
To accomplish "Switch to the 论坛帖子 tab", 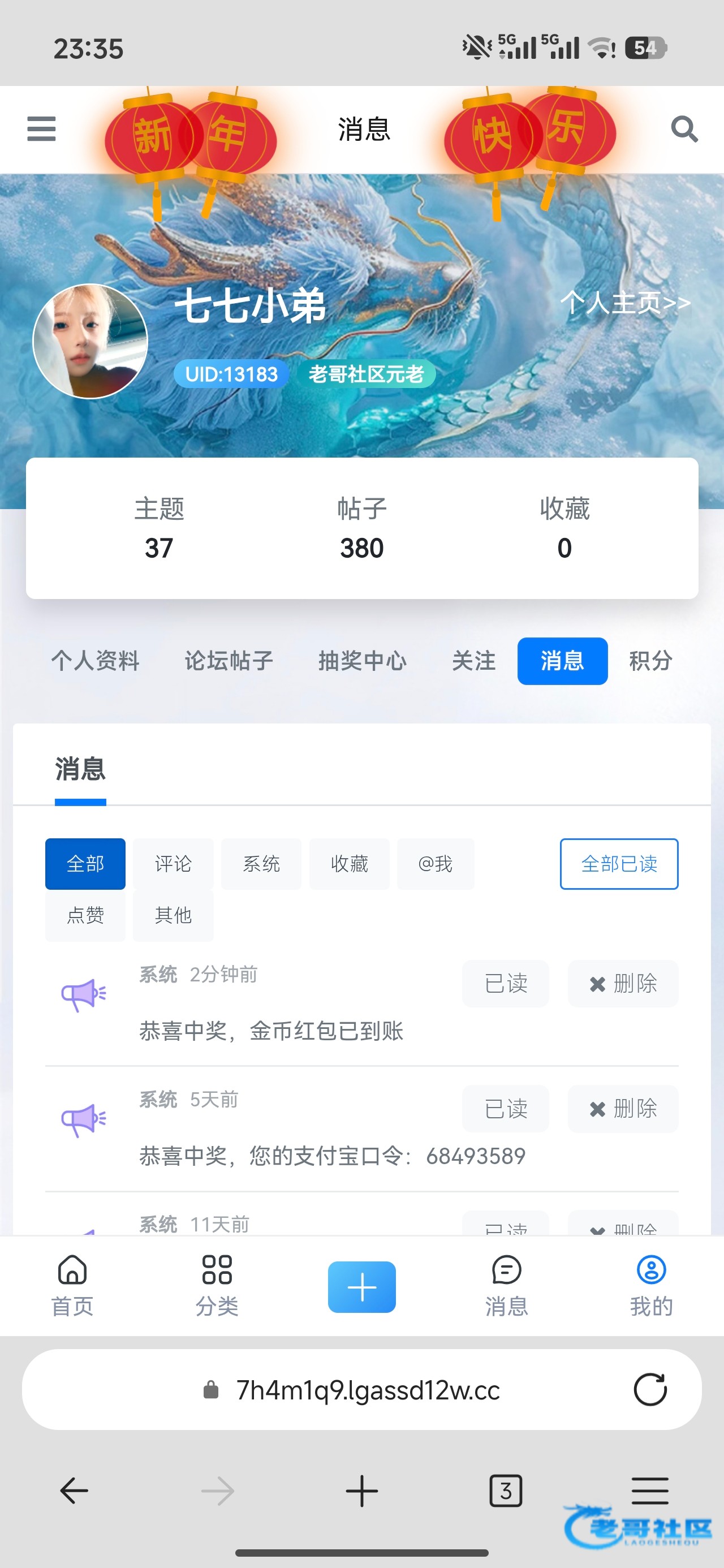I will pyautogui.click(x=229, y=661).
